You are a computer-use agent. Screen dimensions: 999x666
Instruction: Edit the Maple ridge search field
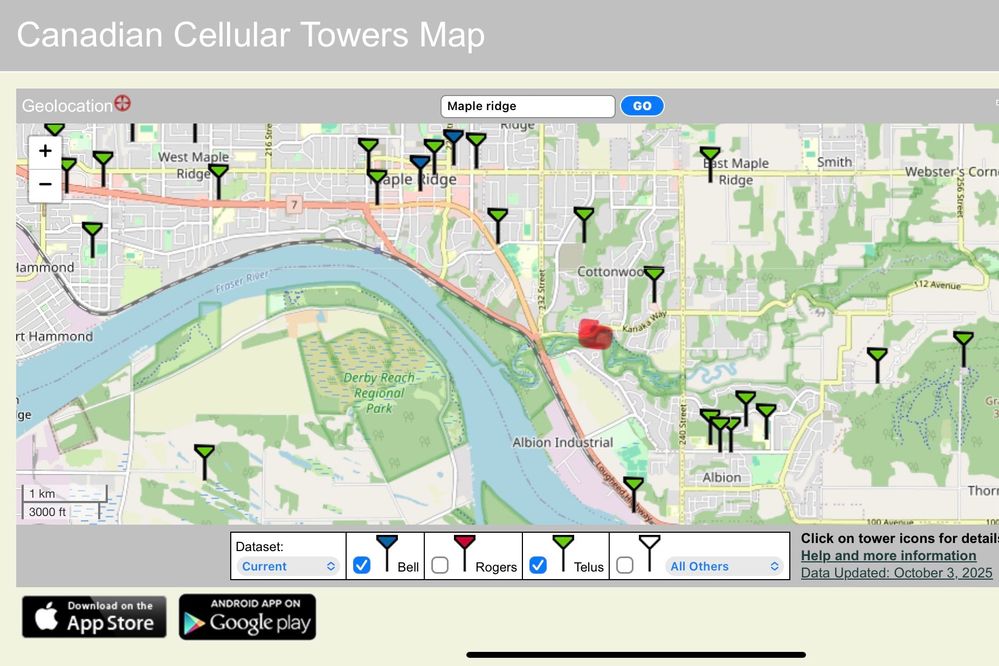pos(527,106)
